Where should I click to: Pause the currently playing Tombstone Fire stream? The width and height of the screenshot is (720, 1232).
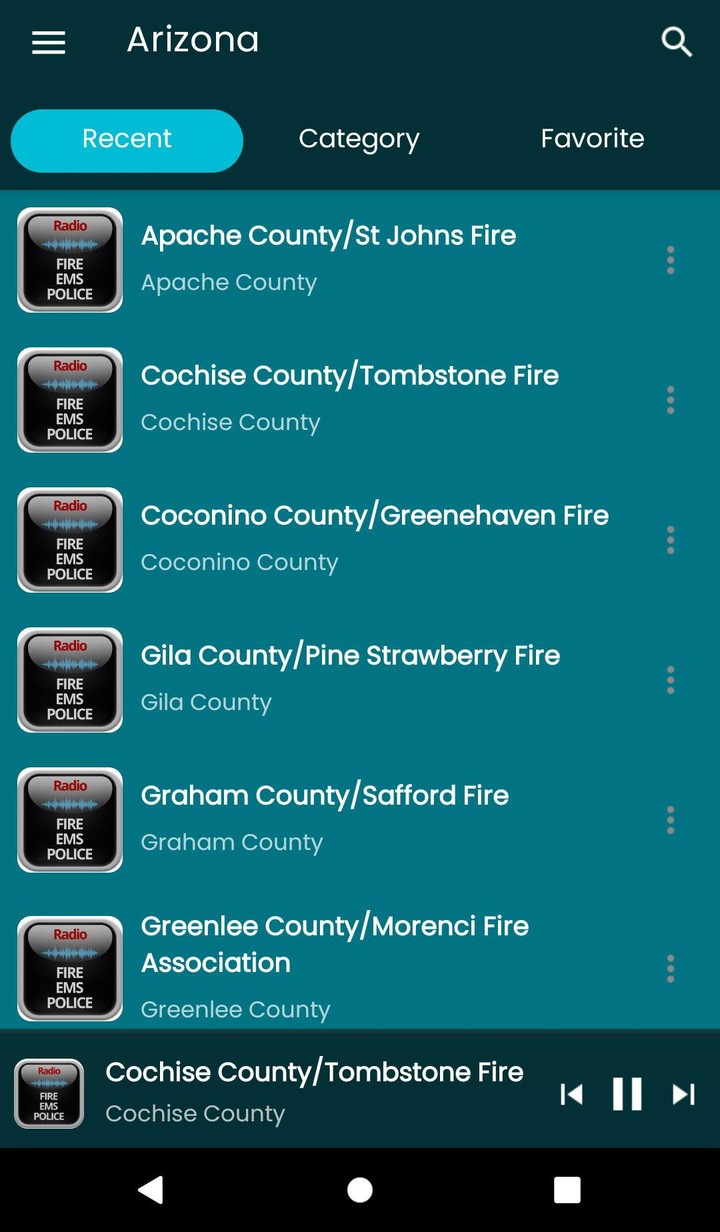click(x=626, y=1093)
